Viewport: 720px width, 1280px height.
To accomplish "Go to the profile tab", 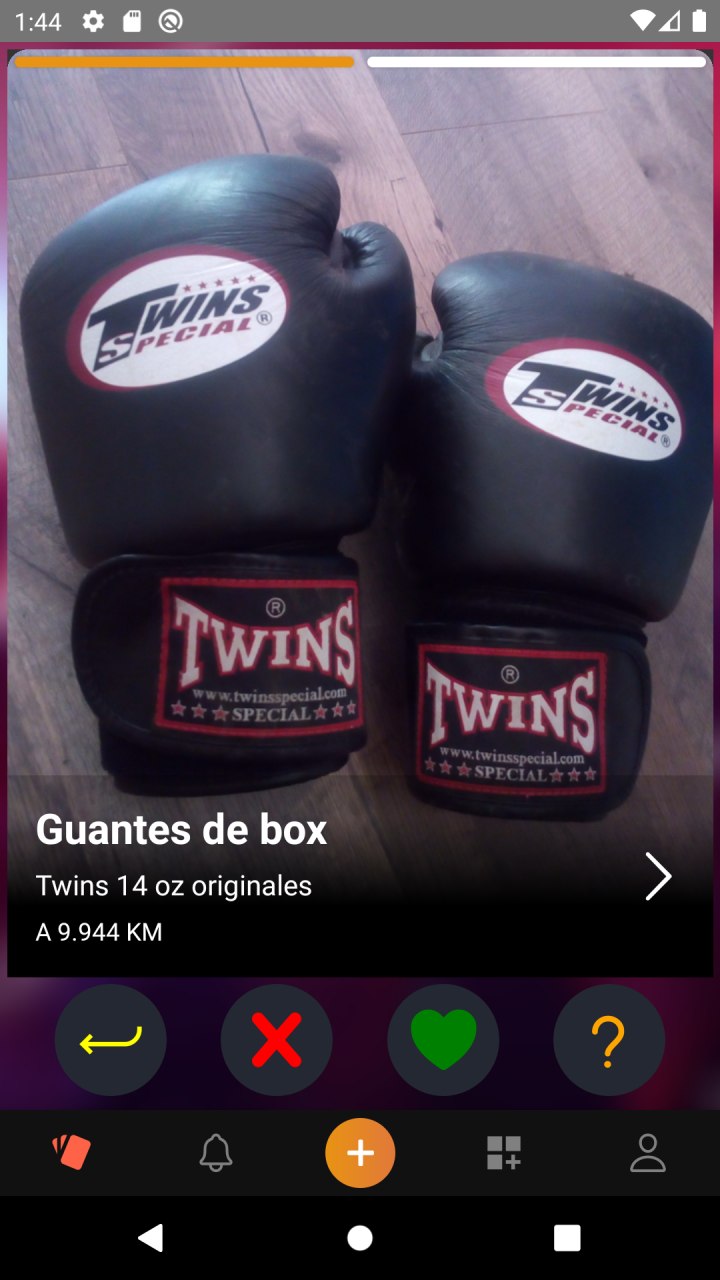I will pos(648,1153).
